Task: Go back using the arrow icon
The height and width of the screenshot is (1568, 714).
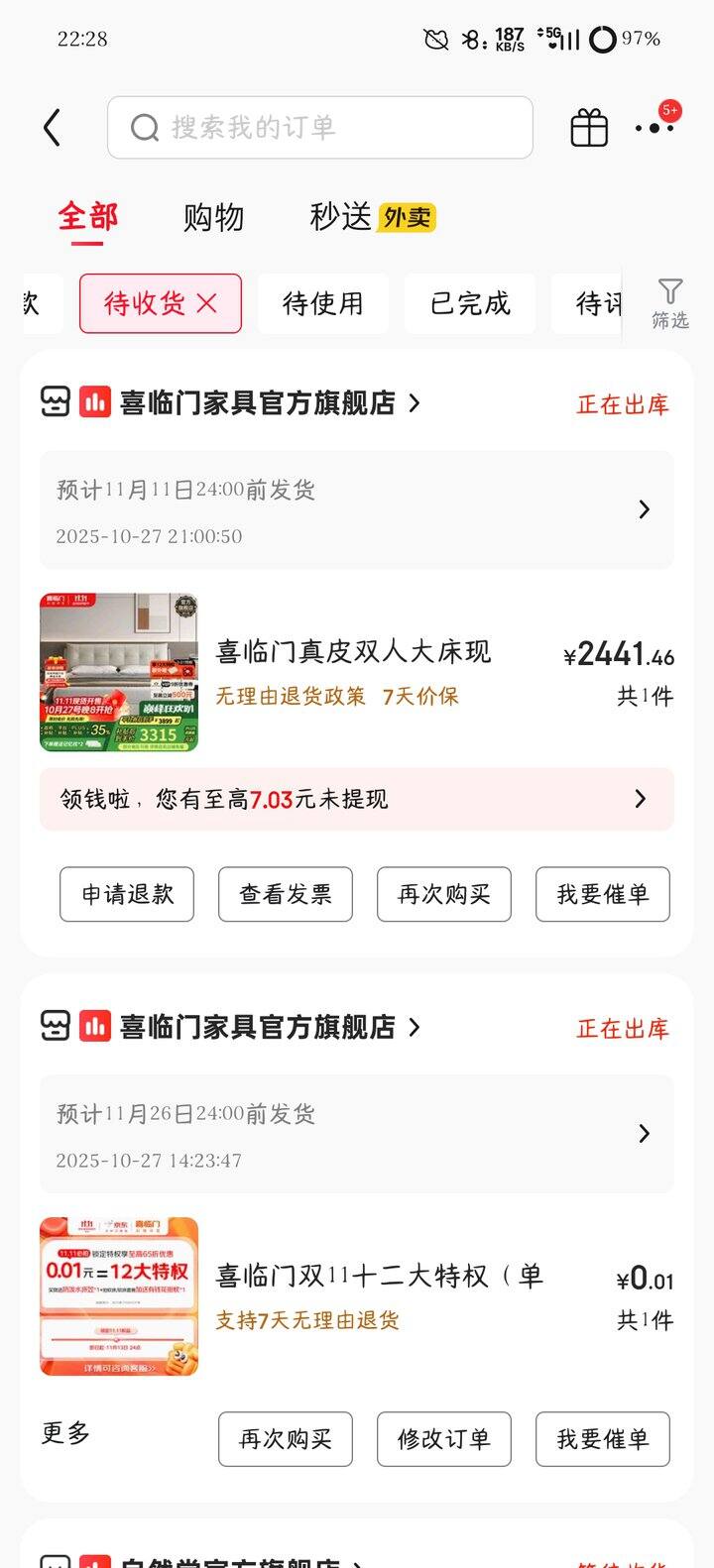Action: tap(53, 128)
